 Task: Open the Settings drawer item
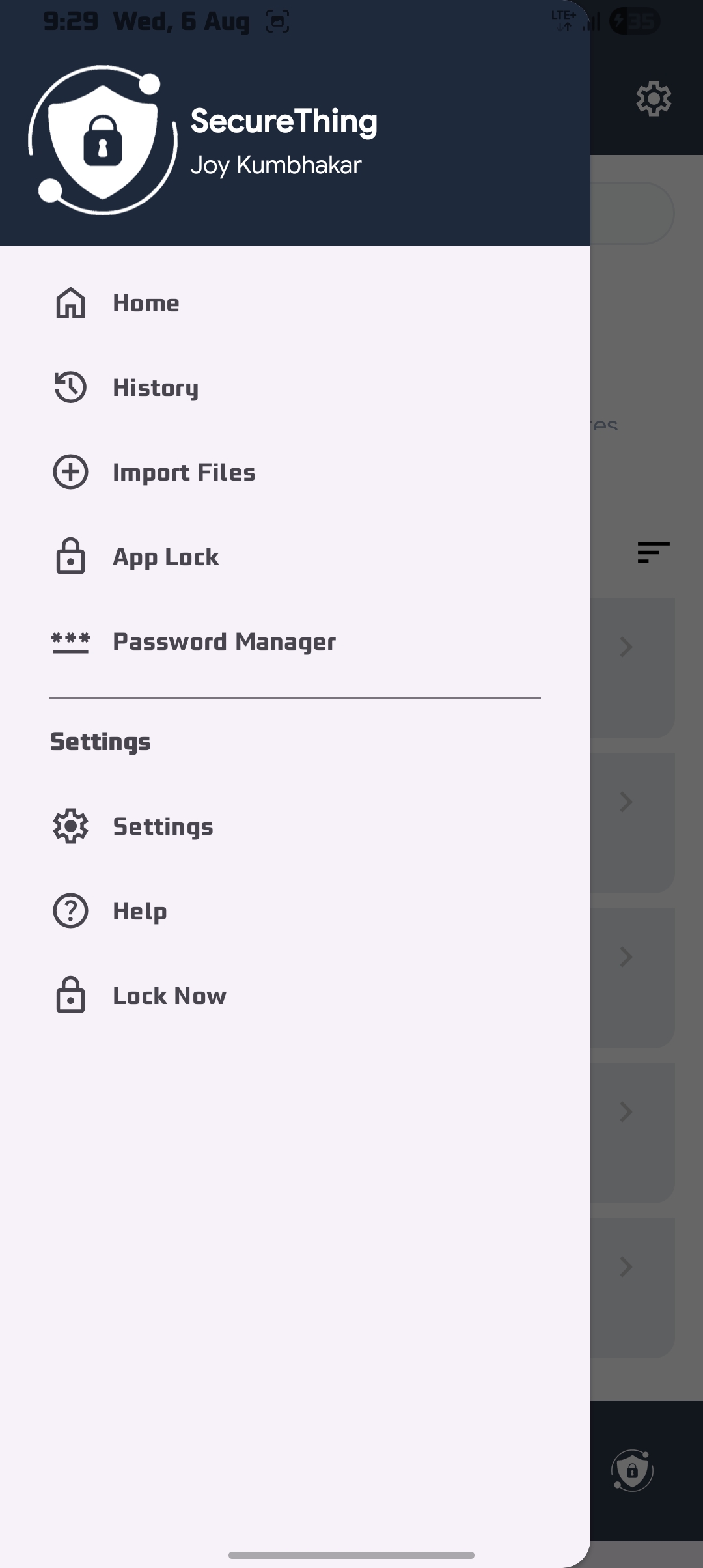[295, 827]
